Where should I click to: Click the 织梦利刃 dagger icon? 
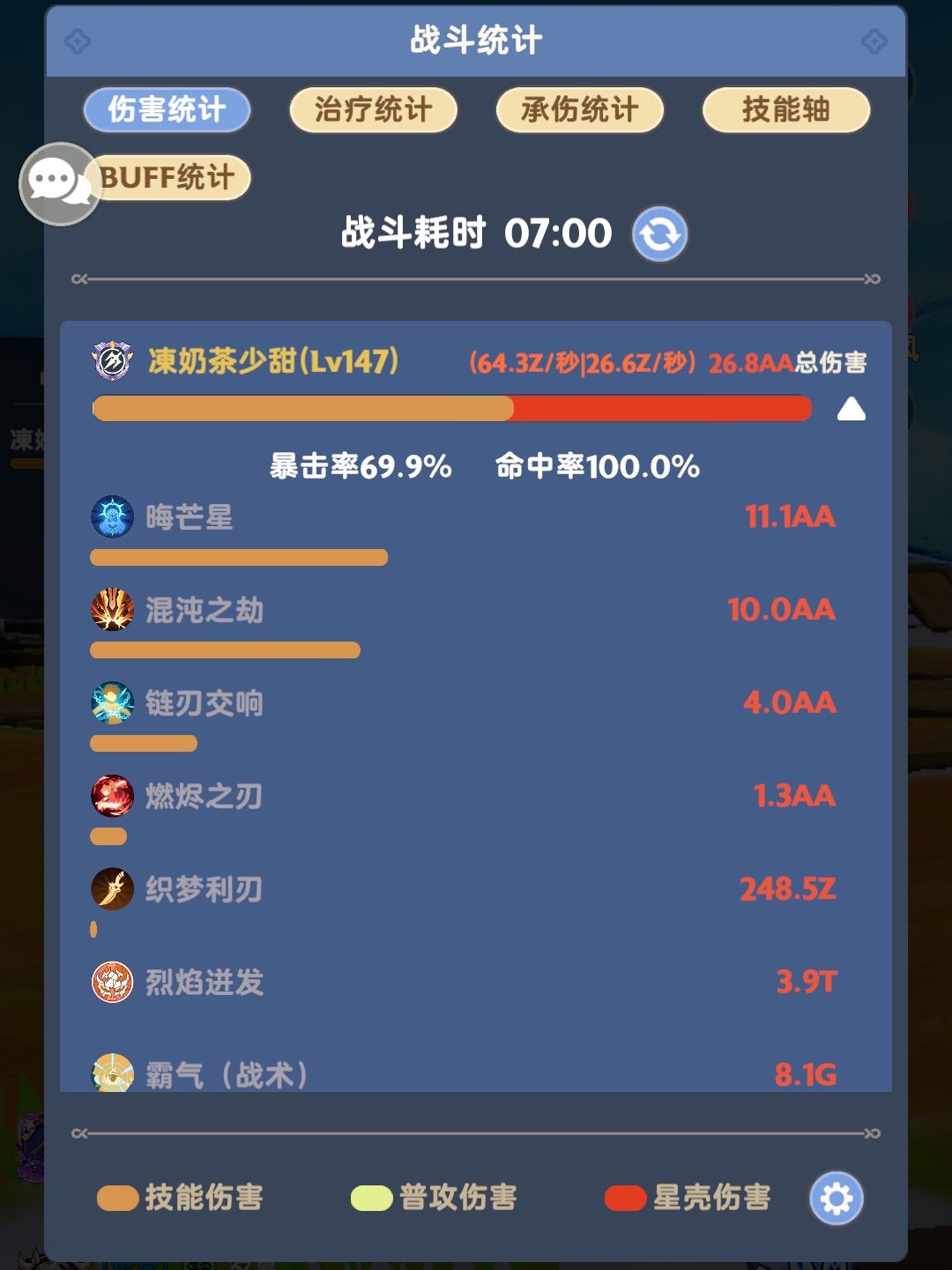(x=112, y=890)
